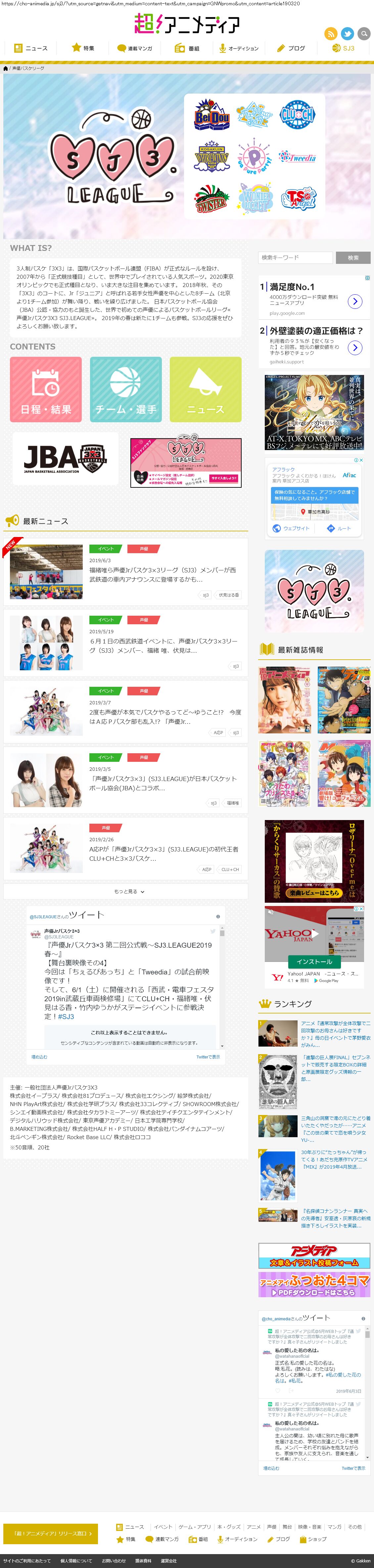374x1568 pixels.
Task: Open the JBA Japan Basketball Association banner
Action: coord(65,459)
